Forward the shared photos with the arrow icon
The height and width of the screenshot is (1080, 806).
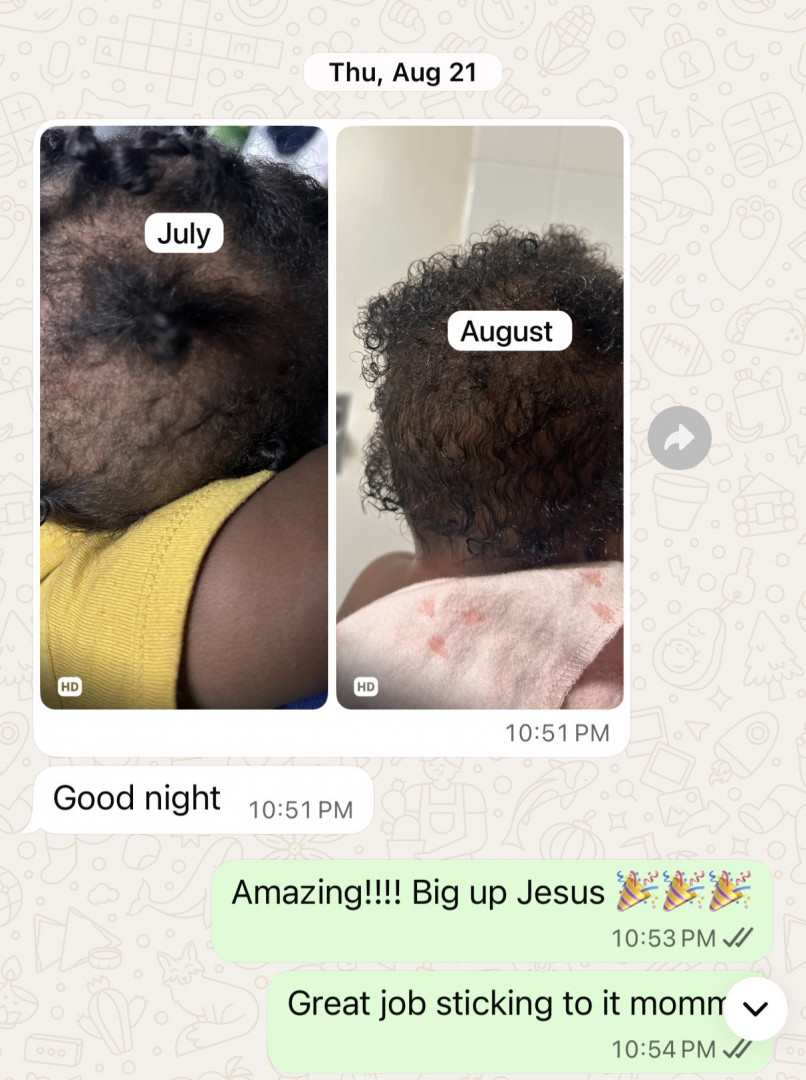tap(680, 438)
